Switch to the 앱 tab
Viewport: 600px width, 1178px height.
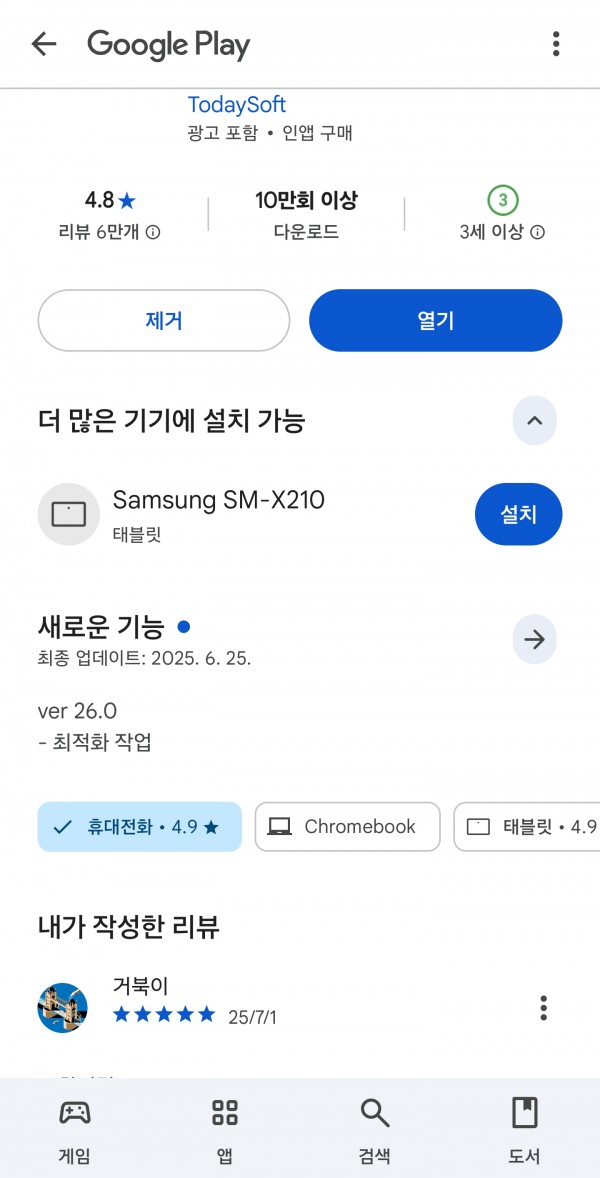(x=225, y=1128)
